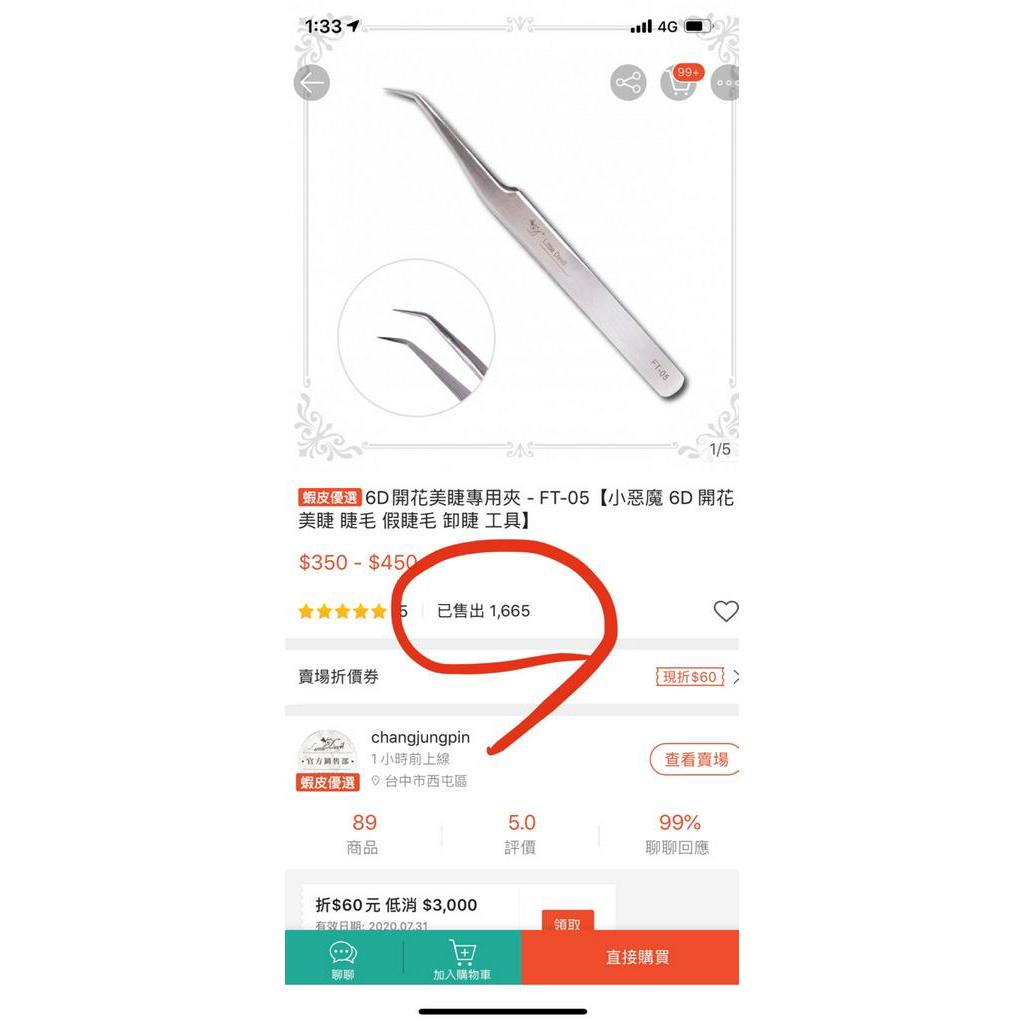The width and height of the screenshot is (1024, 1024).
Task: Add product to favorites with heart icon
Action: 726,611
